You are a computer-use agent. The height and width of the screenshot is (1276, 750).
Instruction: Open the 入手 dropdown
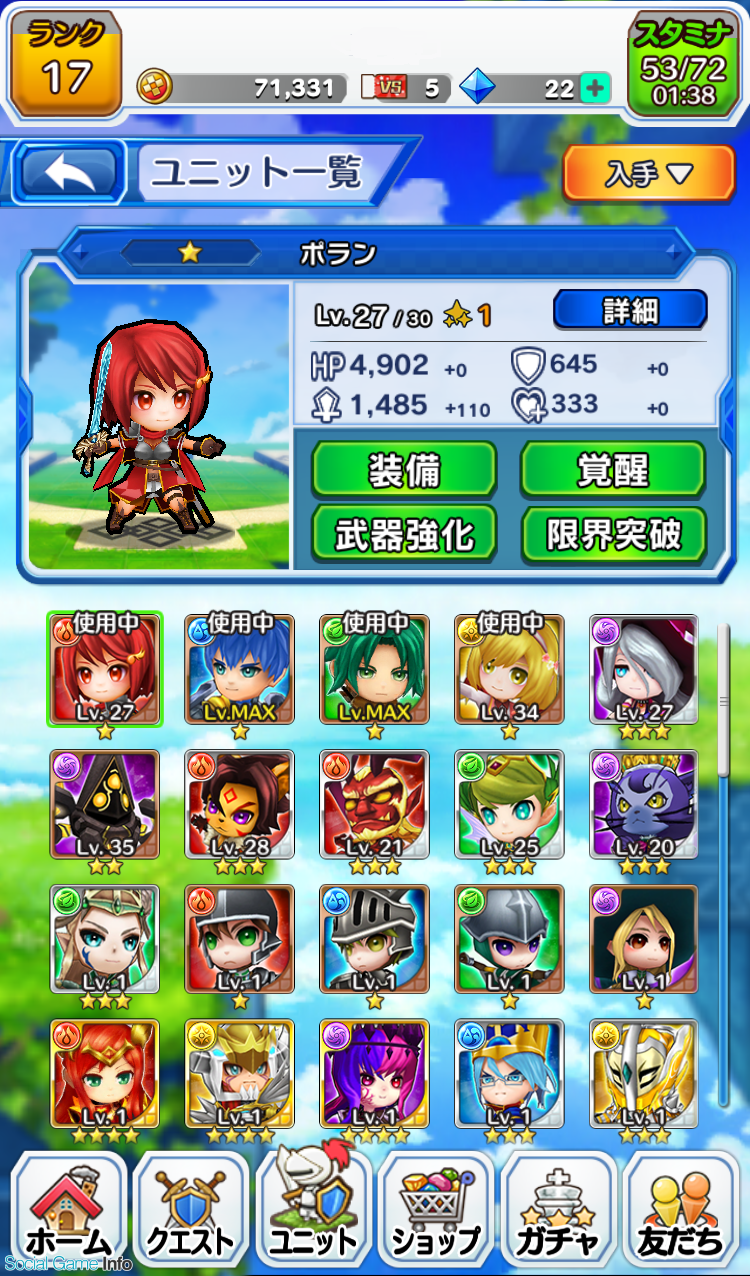(x=649, y=174)
